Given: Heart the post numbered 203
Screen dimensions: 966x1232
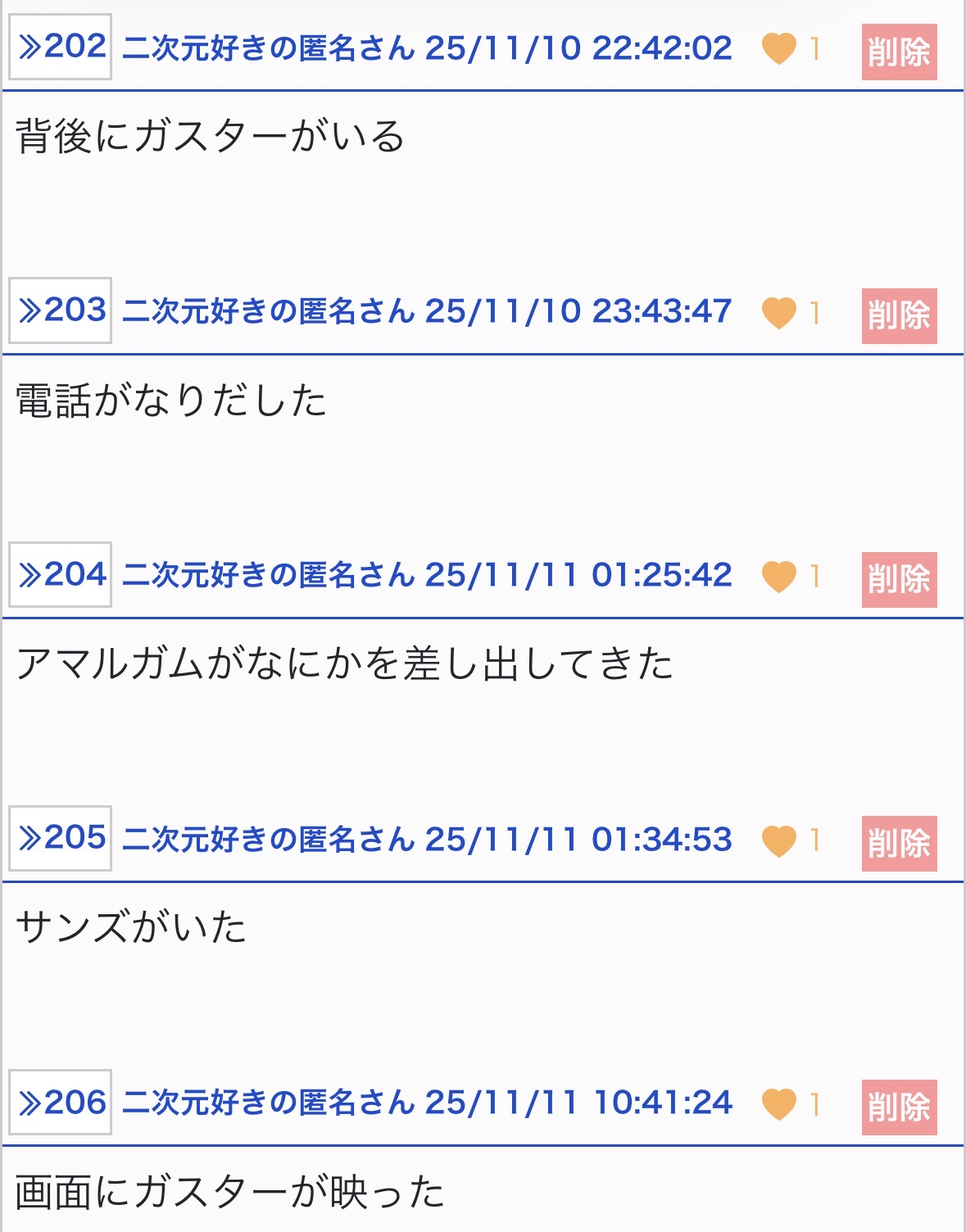Looking at the screenshot, I should (x=778, y=312).
